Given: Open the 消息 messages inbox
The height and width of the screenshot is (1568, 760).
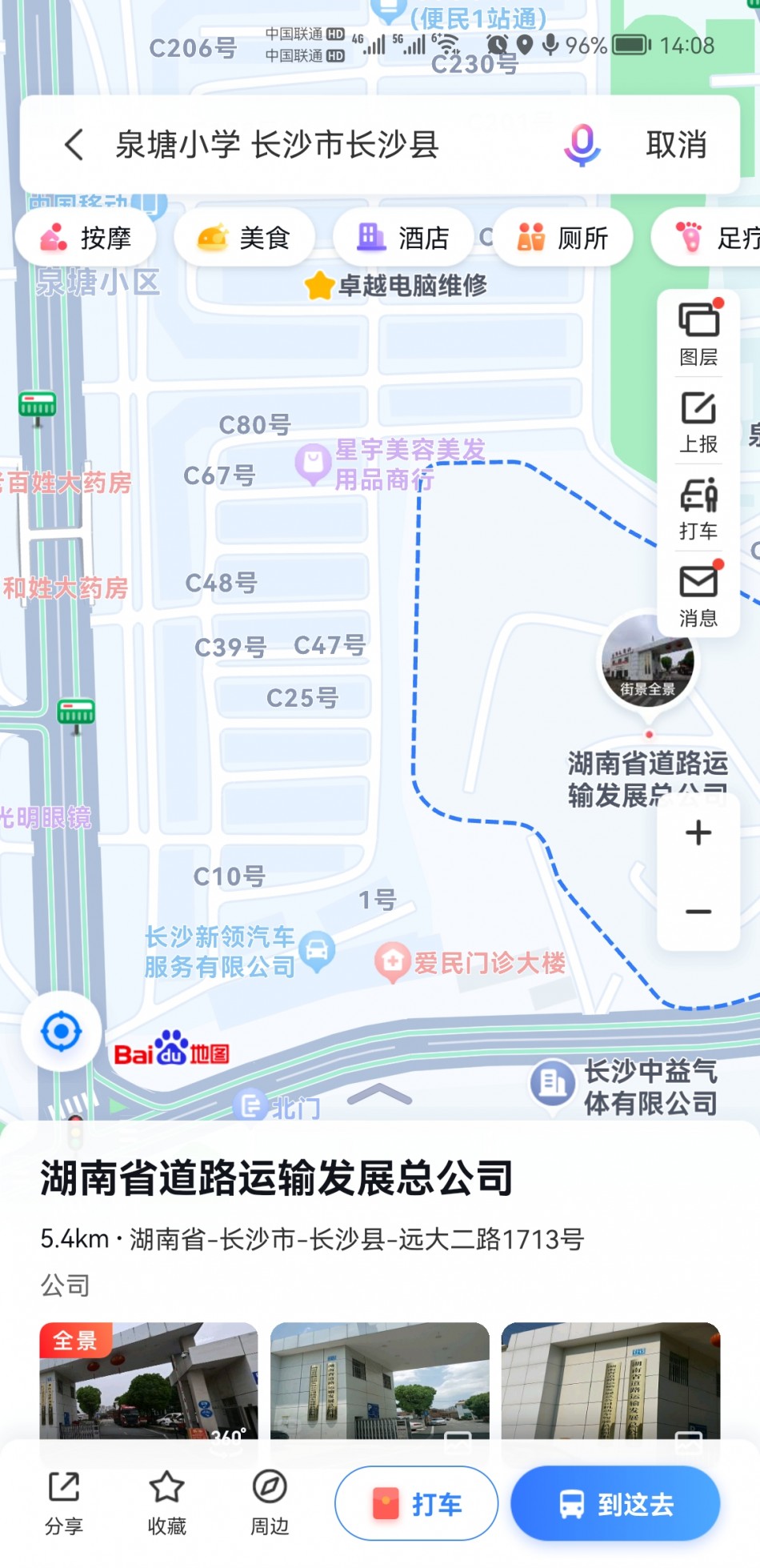Looking at the screenshot, I should pyautogui.click(x=698, y=596).
